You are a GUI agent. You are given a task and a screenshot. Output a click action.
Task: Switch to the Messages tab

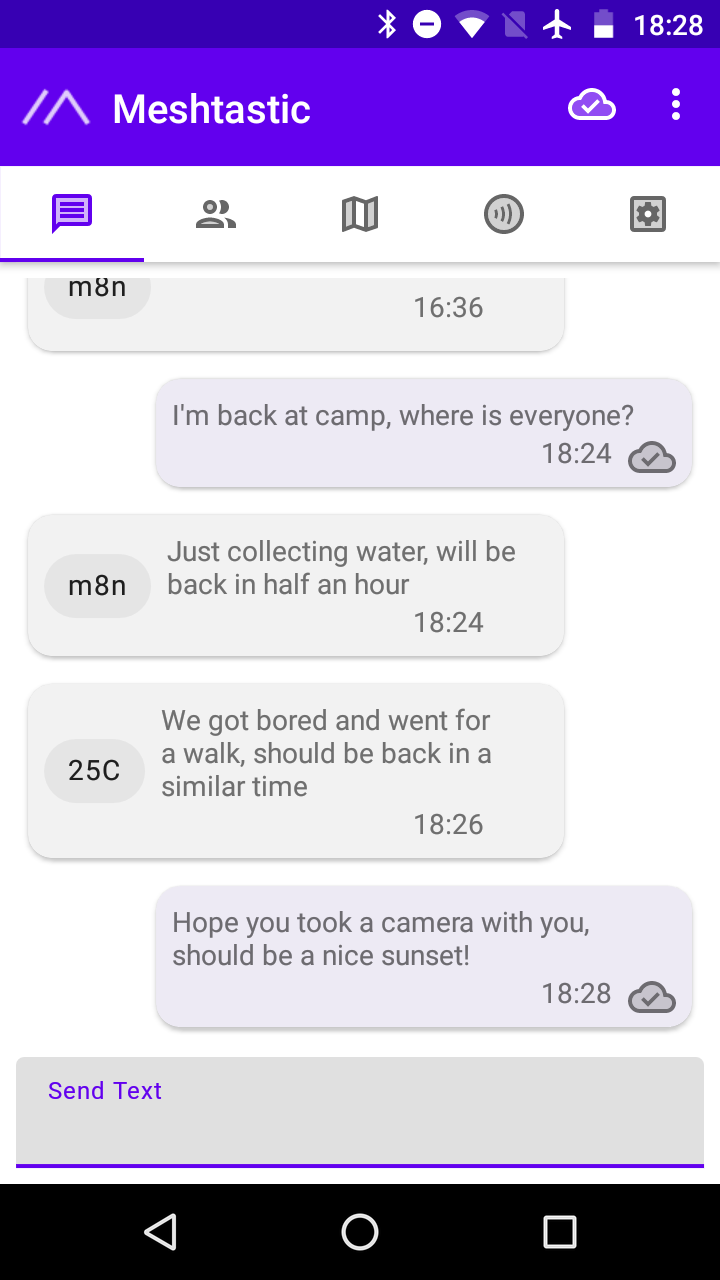pyautogui.click(x=72, y=214)
